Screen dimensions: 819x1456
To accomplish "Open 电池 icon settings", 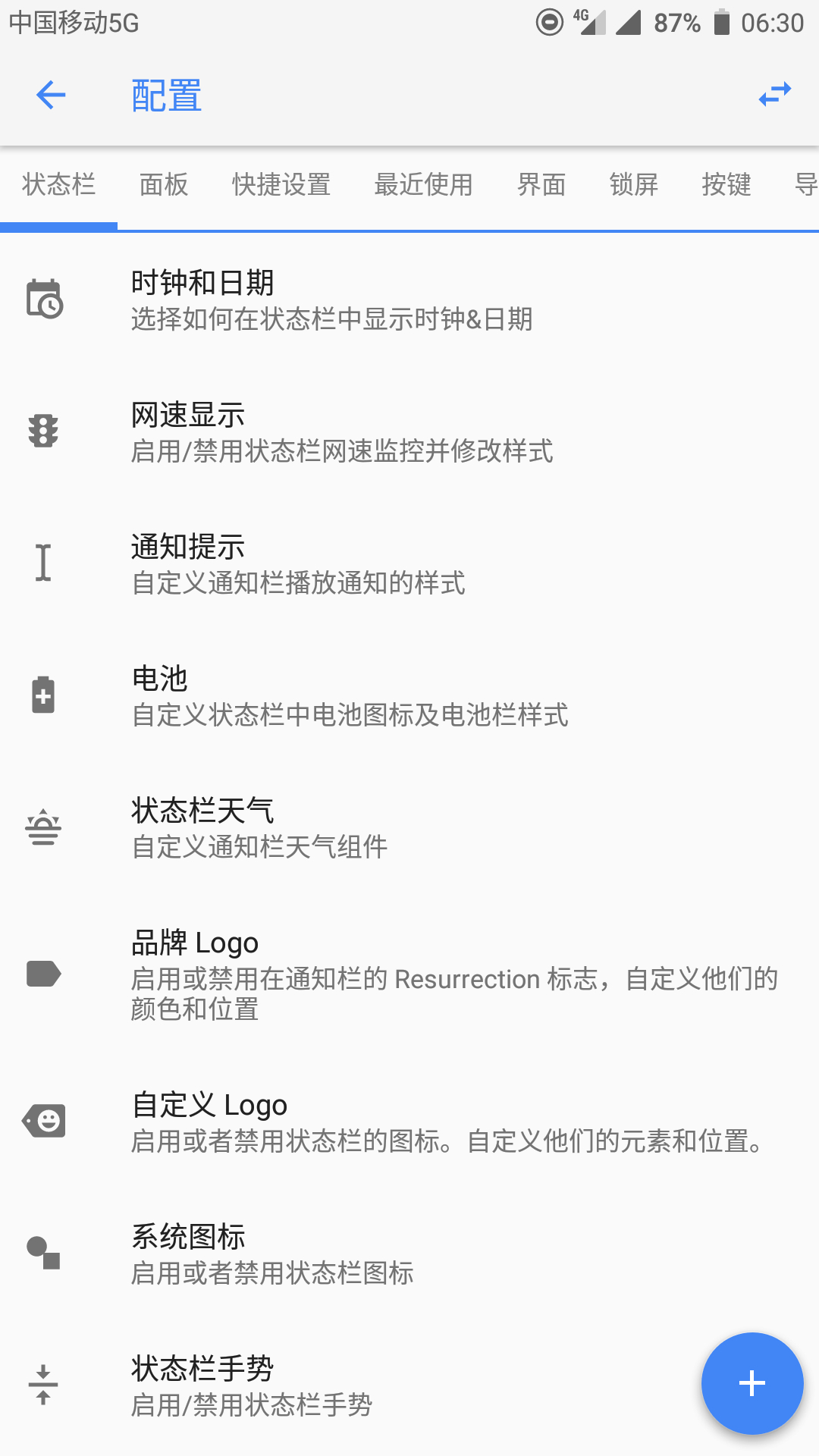I will pyautogui.click(x=409, y=695).
